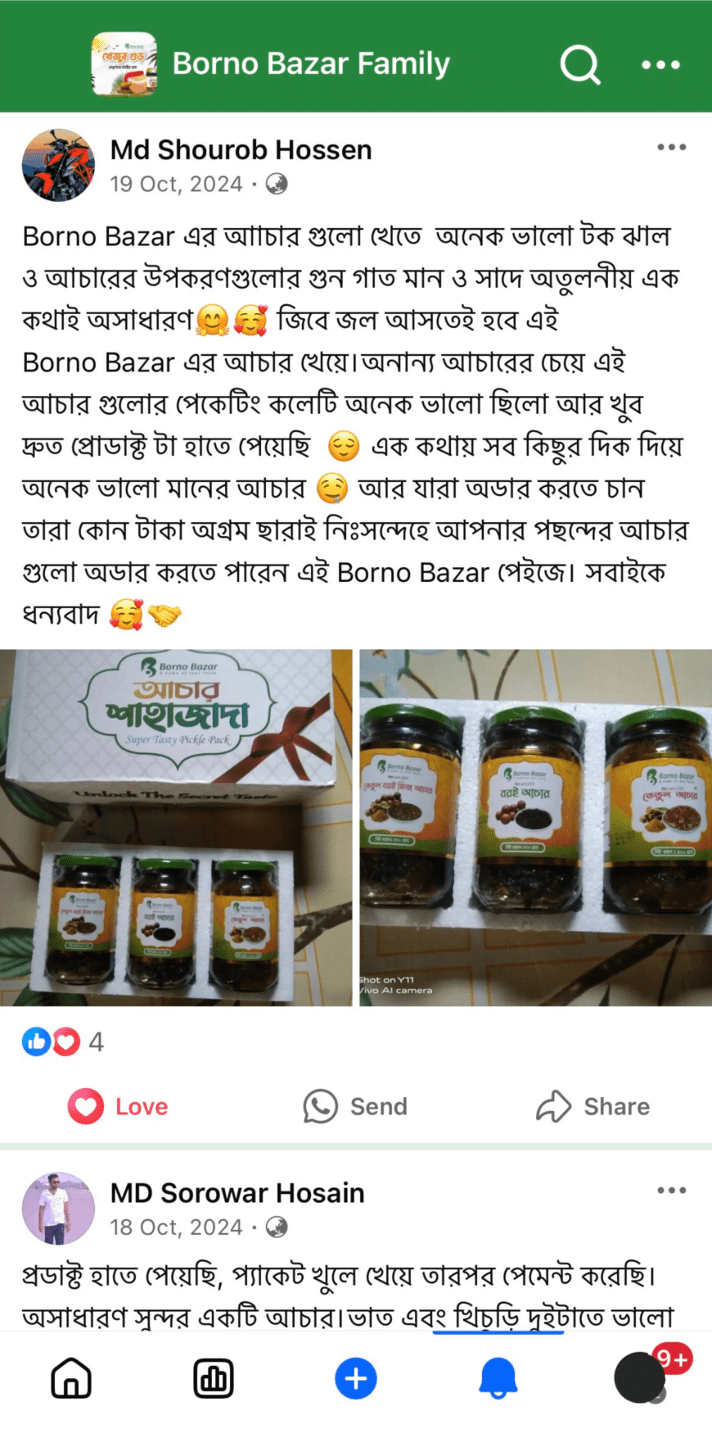Send Shourob's post via WhatsApp
712x1441 pixels.
click(356, 1106)
